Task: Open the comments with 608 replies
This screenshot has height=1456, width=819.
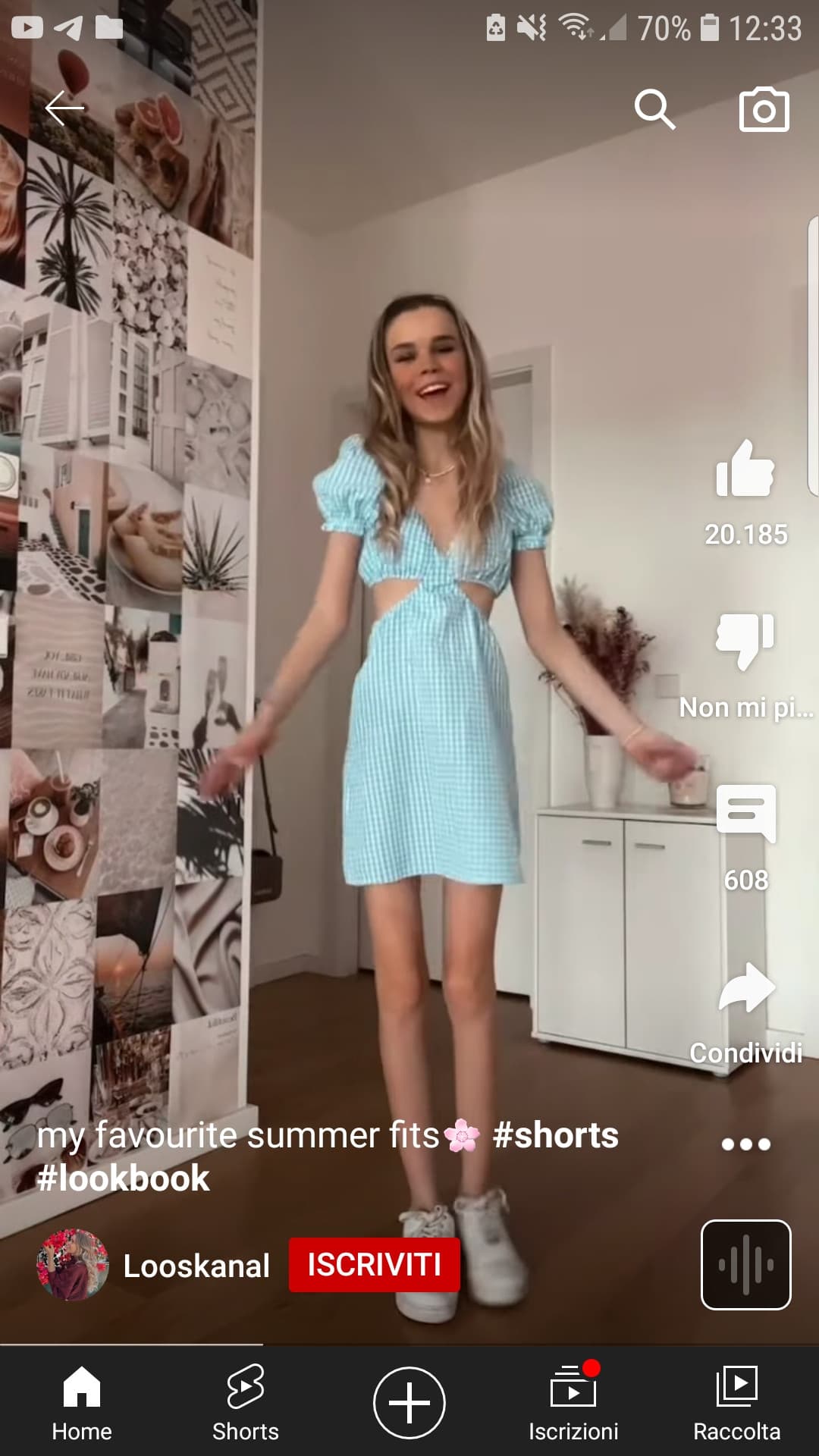Action: 746,814
